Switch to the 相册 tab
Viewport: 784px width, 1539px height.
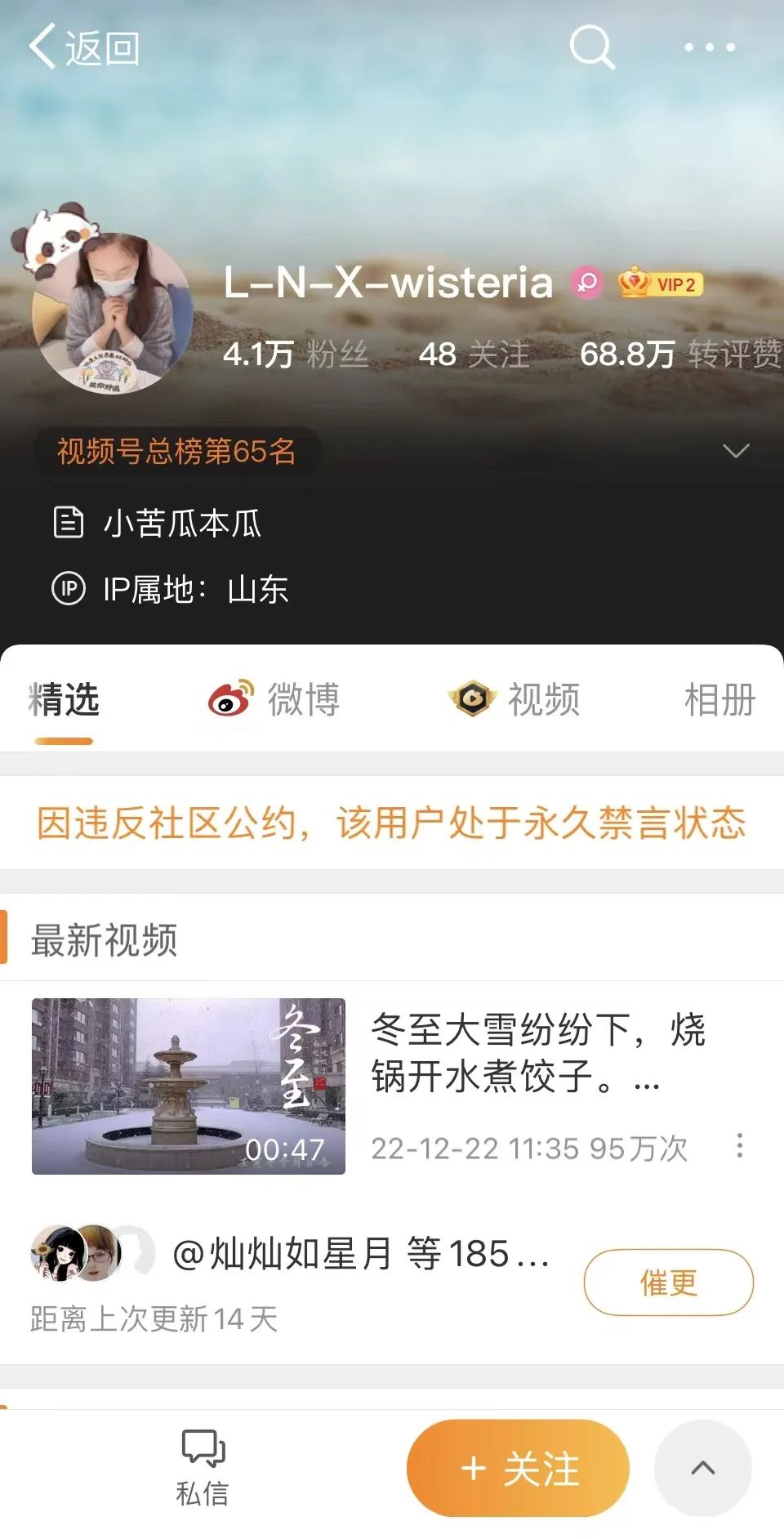click(x=719, y=701)
